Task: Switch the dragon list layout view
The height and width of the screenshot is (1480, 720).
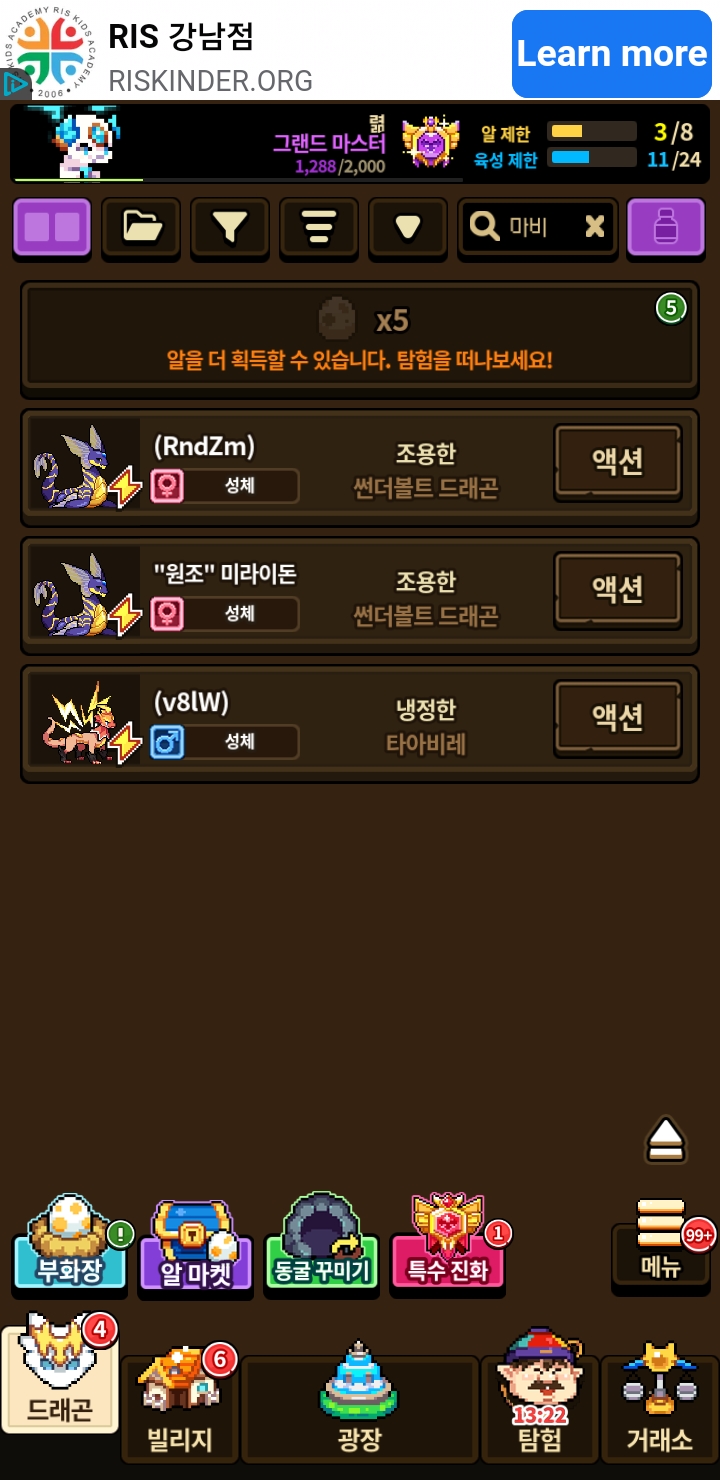Action: click(52, 228)
